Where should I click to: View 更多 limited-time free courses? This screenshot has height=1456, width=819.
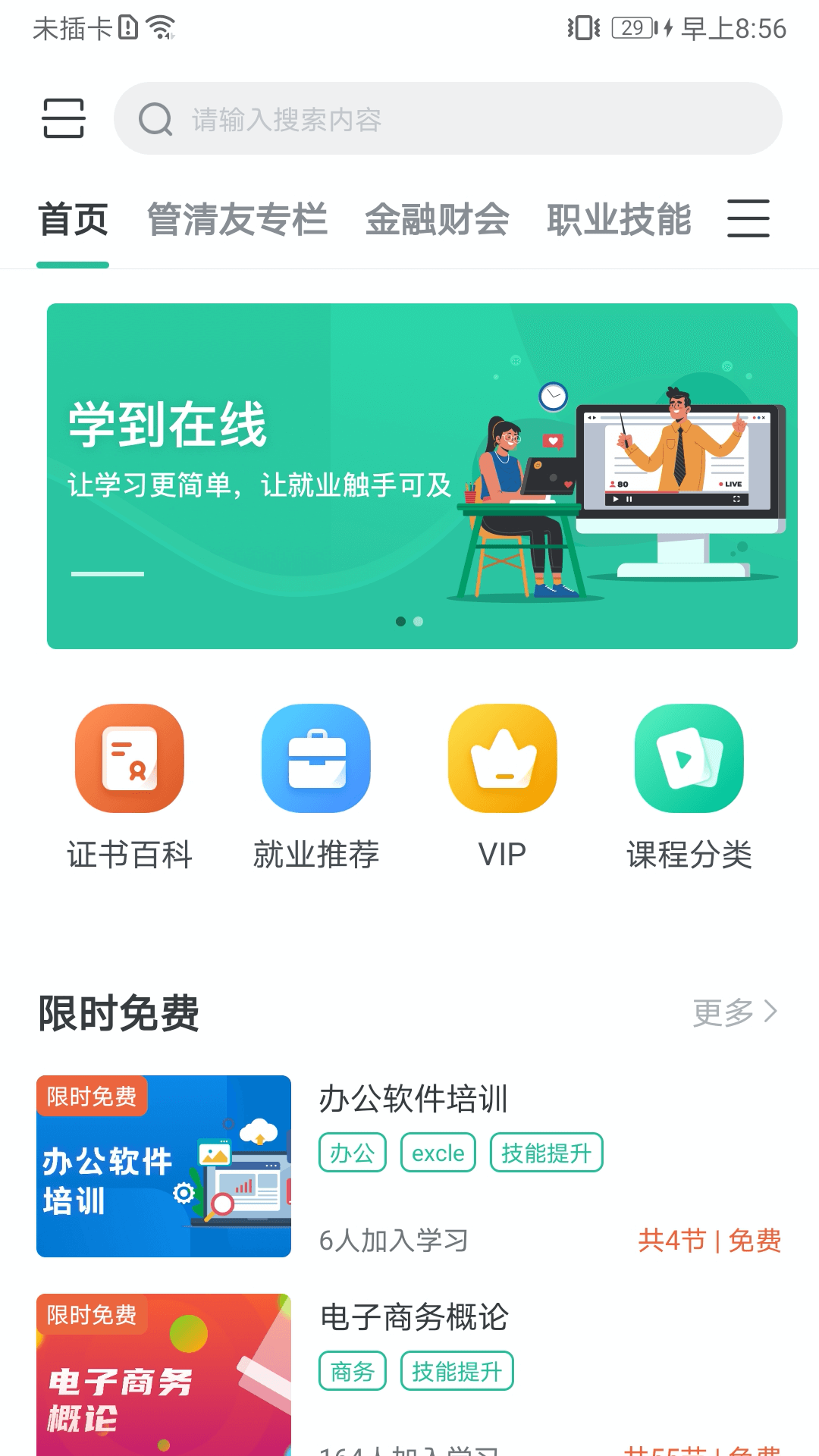[734, 1012]
